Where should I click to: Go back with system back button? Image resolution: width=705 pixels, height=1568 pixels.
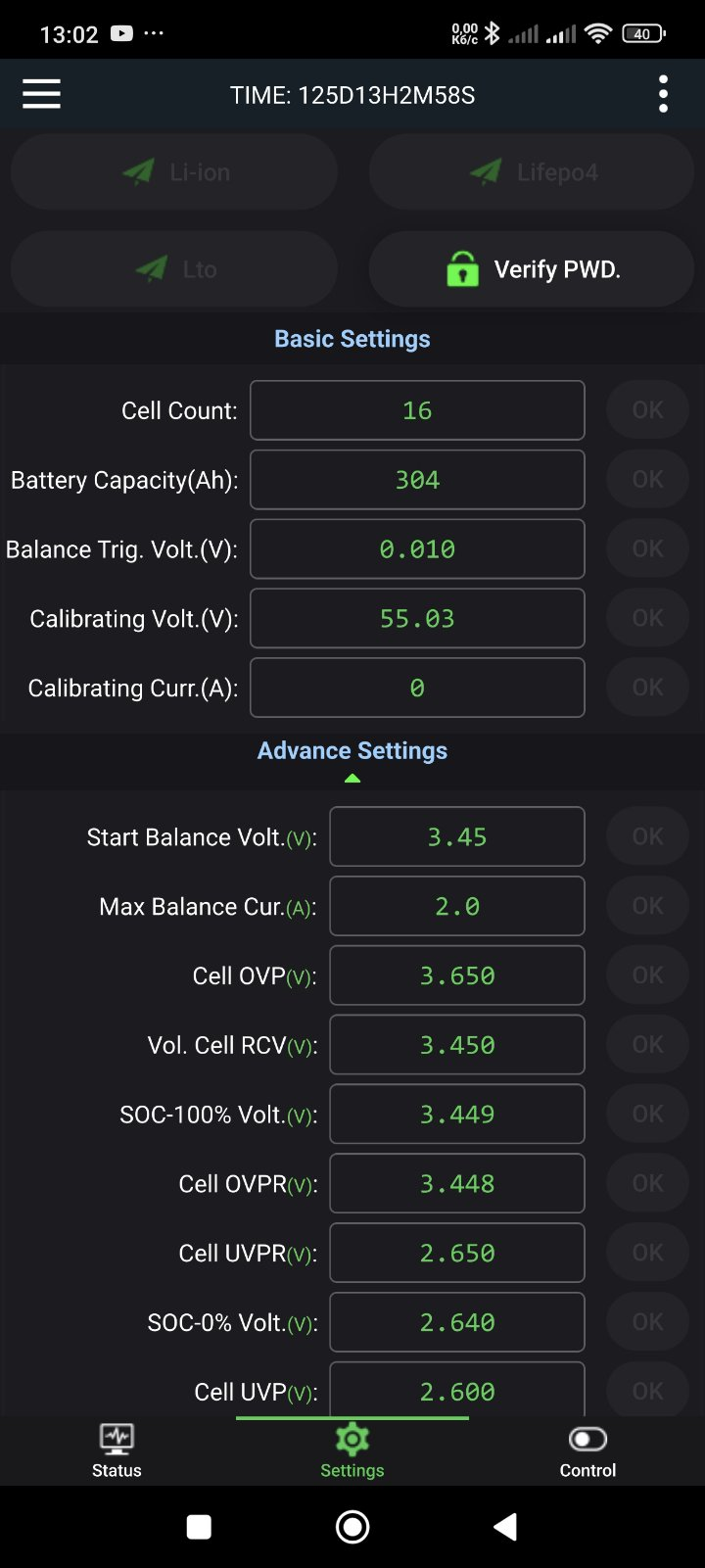[505, 1527]
